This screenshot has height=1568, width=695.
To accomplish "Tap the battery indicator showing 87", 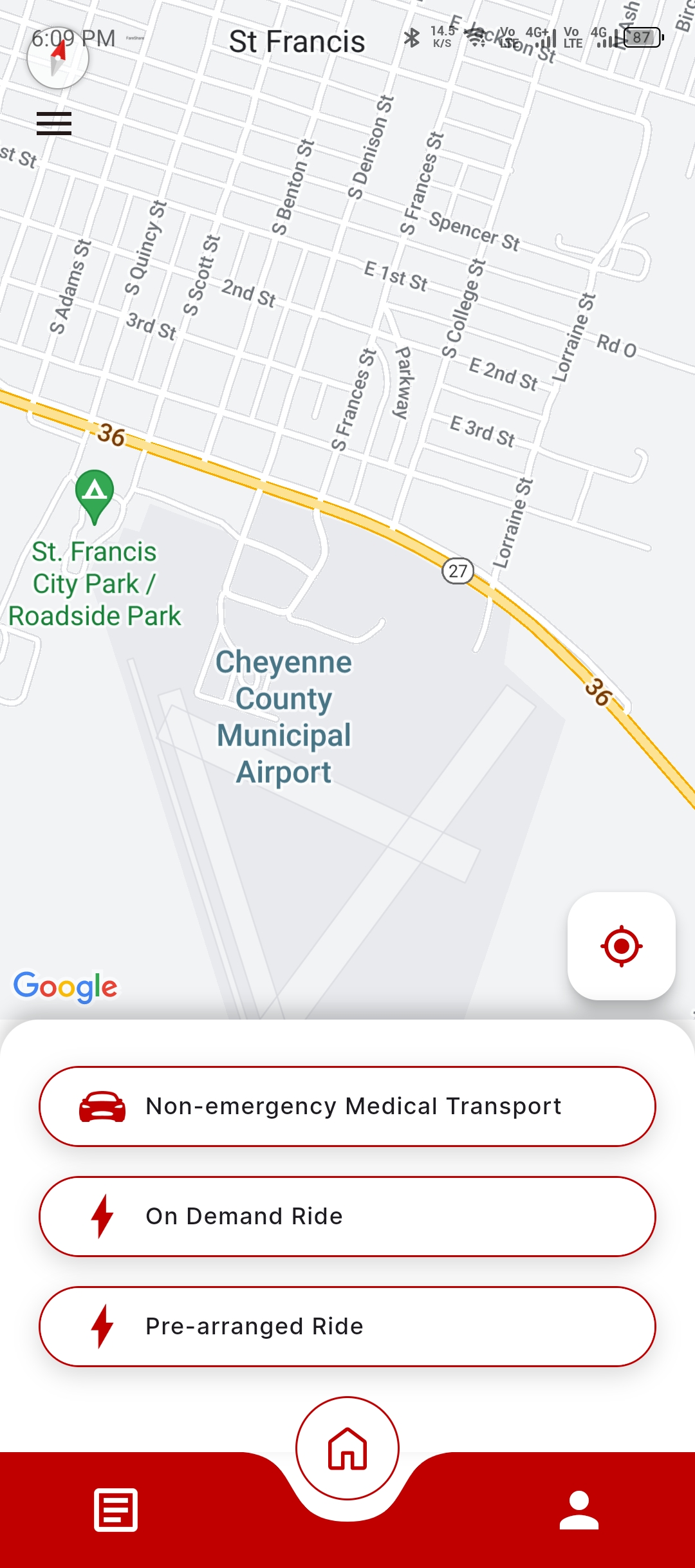I will point(641,39).
